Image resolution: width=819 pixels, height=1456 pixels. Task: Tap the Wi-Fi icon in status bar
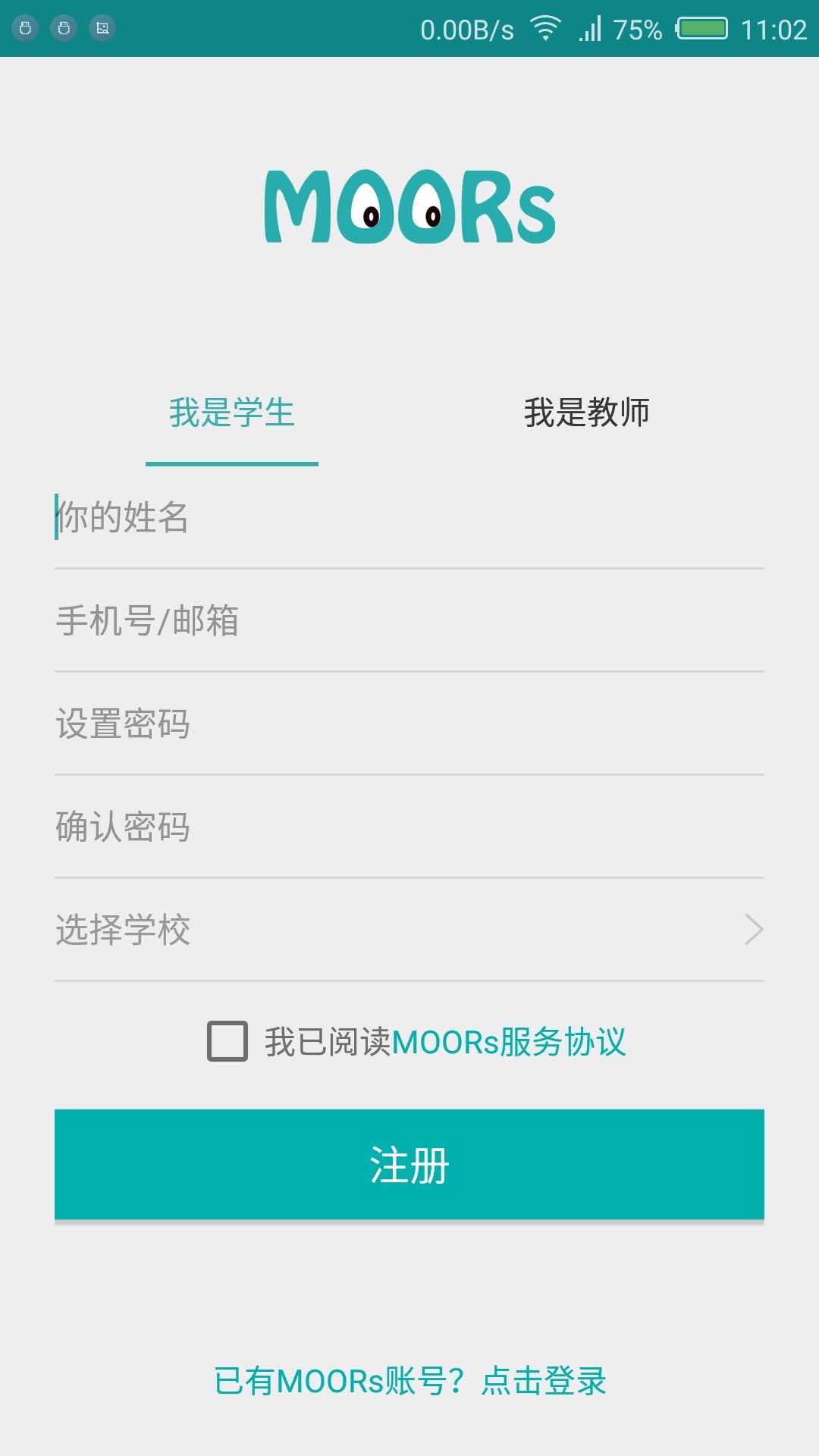point(548,29)
